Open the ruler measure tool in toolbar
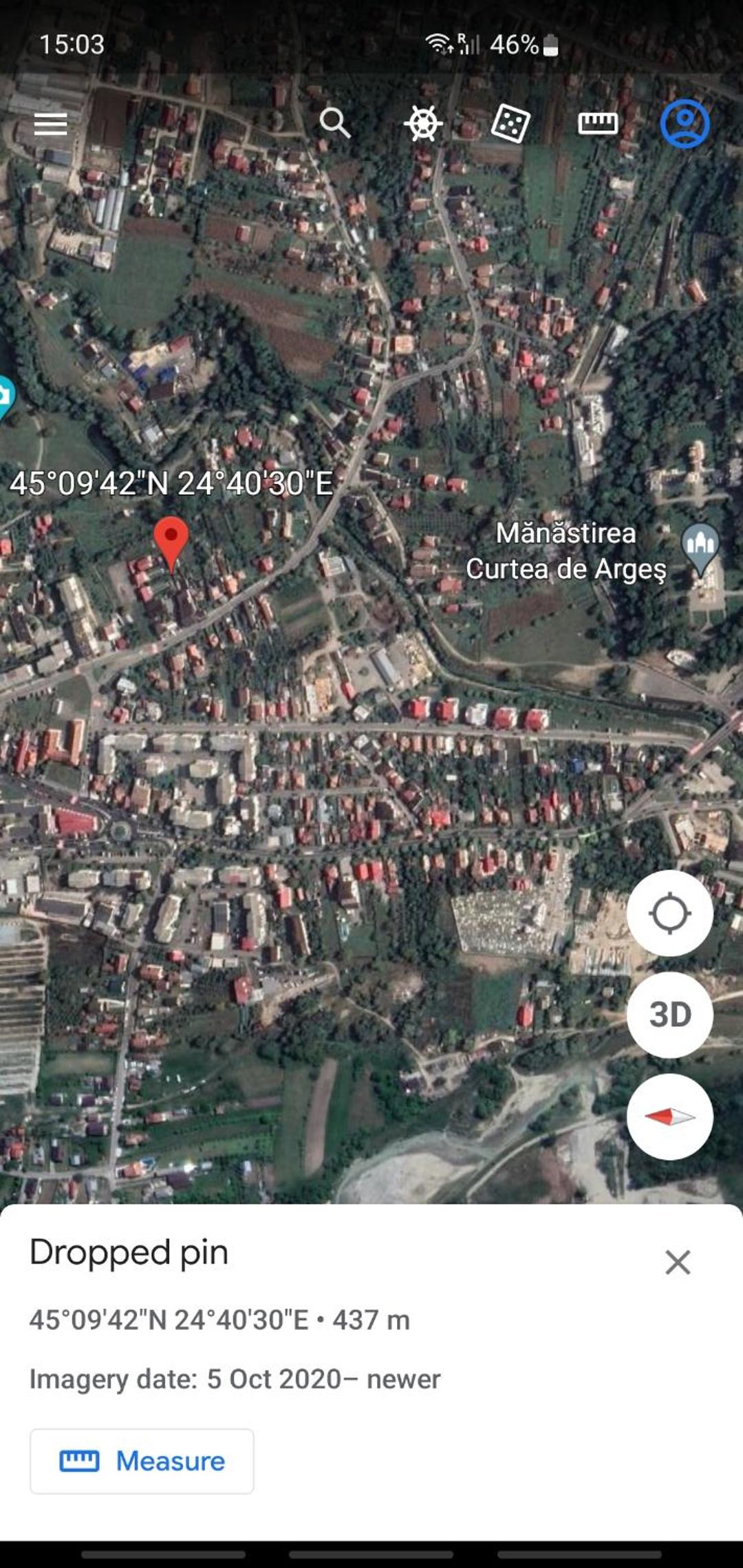 pyautogui.click(x=597, y=124)
